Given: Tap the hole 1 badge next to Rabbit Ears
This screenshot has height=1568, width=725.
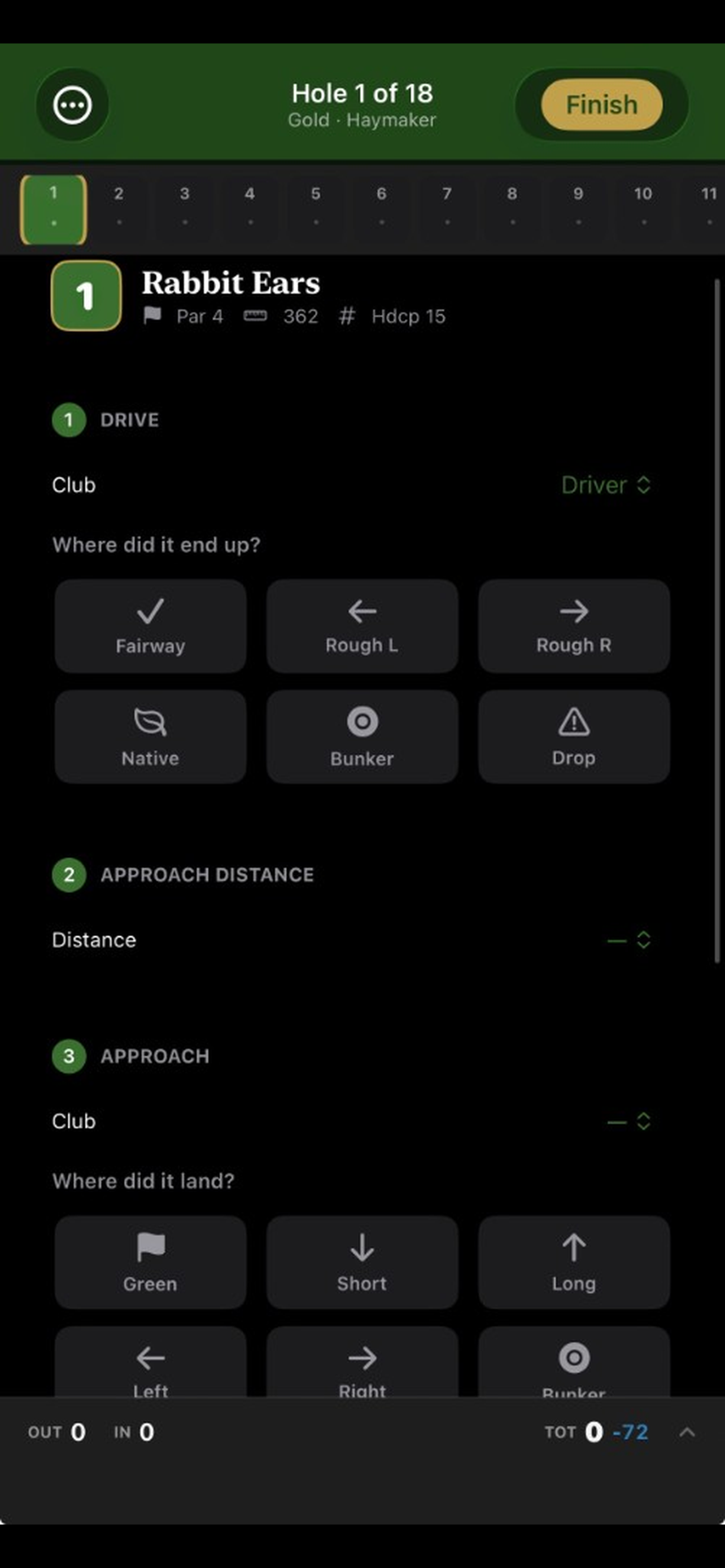Looking at the screenshot, I should click(86, 295).
